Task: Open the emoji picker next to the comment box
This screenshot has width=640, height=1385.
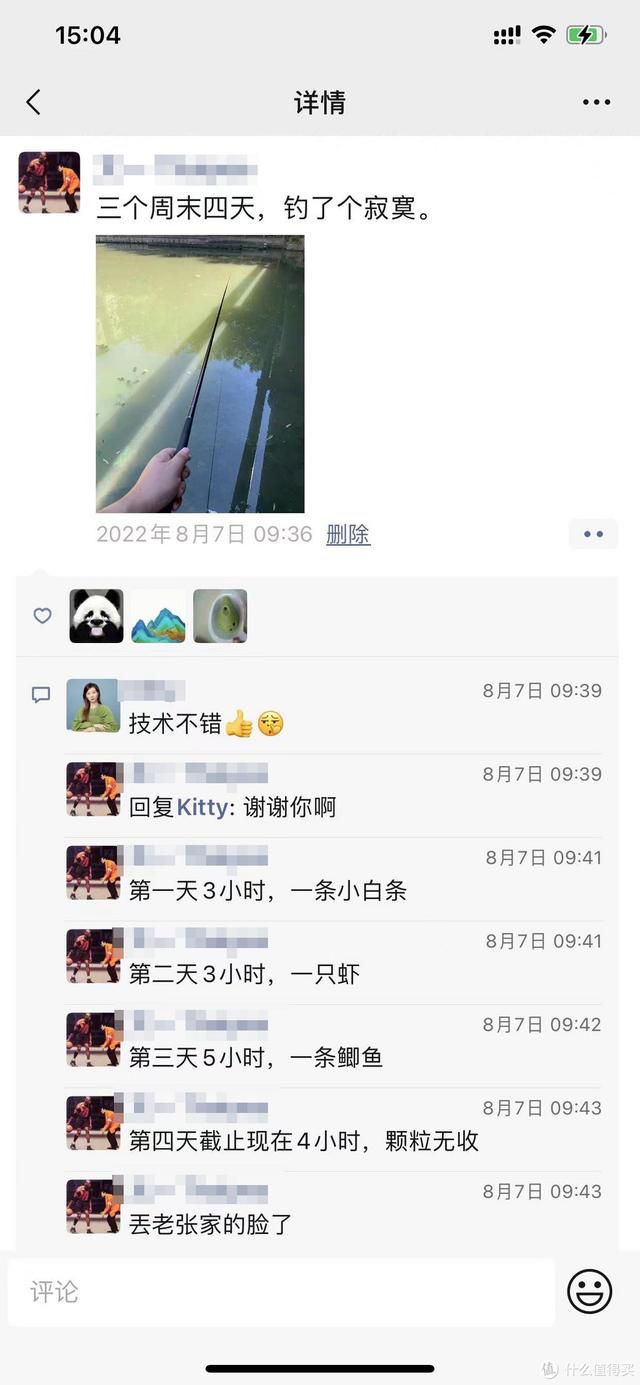Action: (590, 1292)
